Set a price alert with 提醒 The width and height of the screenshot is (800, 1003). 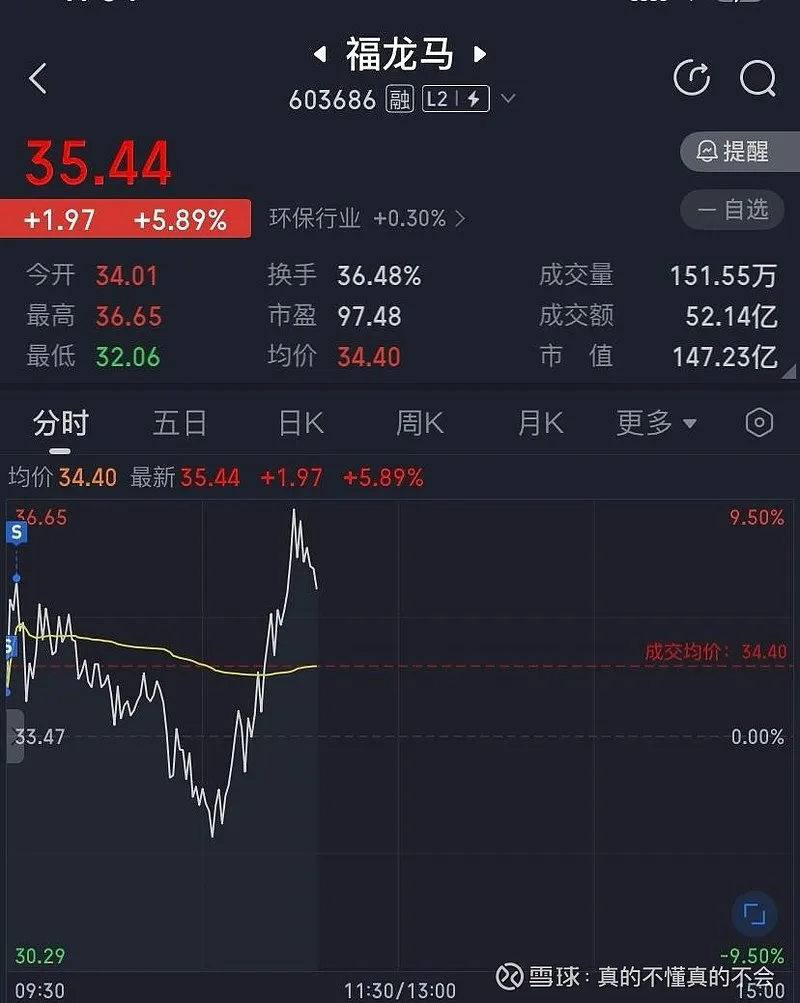[737, 151]
